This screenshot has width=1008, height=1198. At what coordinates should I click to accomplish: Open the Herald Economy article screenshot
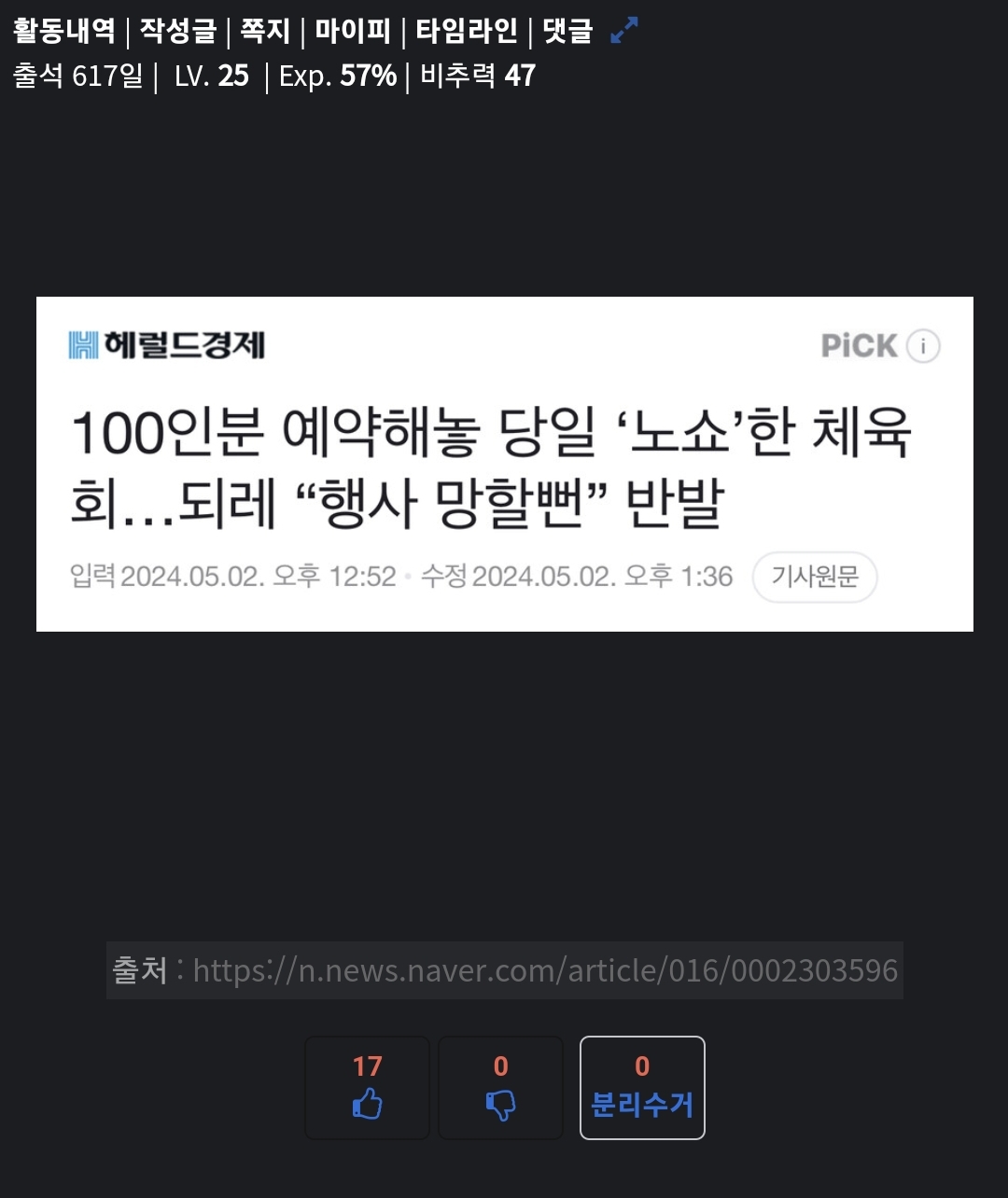[x=504, y=464]
